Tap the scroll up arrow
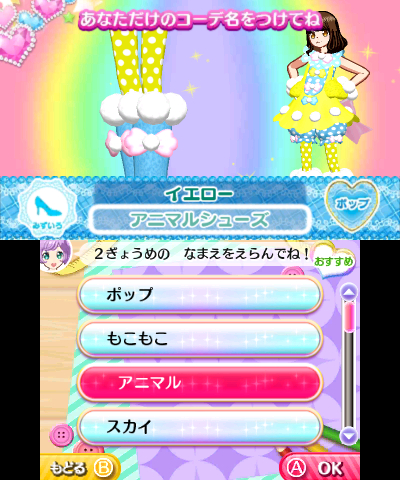This screenshot has width=400, height=480. coord(349,292)
